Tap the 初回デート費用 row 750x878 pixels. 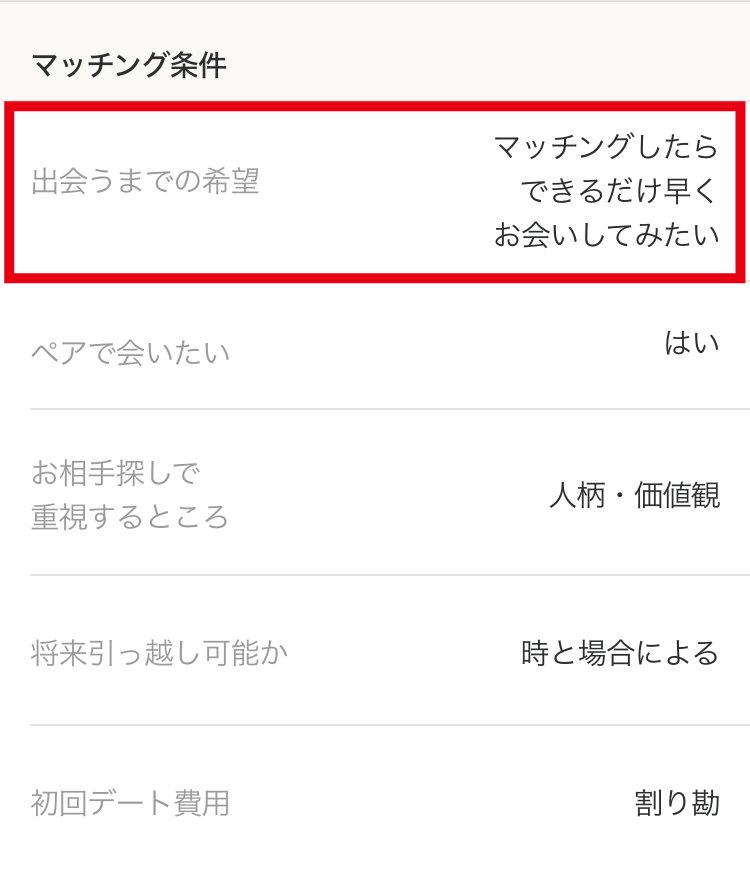[375, 802]
